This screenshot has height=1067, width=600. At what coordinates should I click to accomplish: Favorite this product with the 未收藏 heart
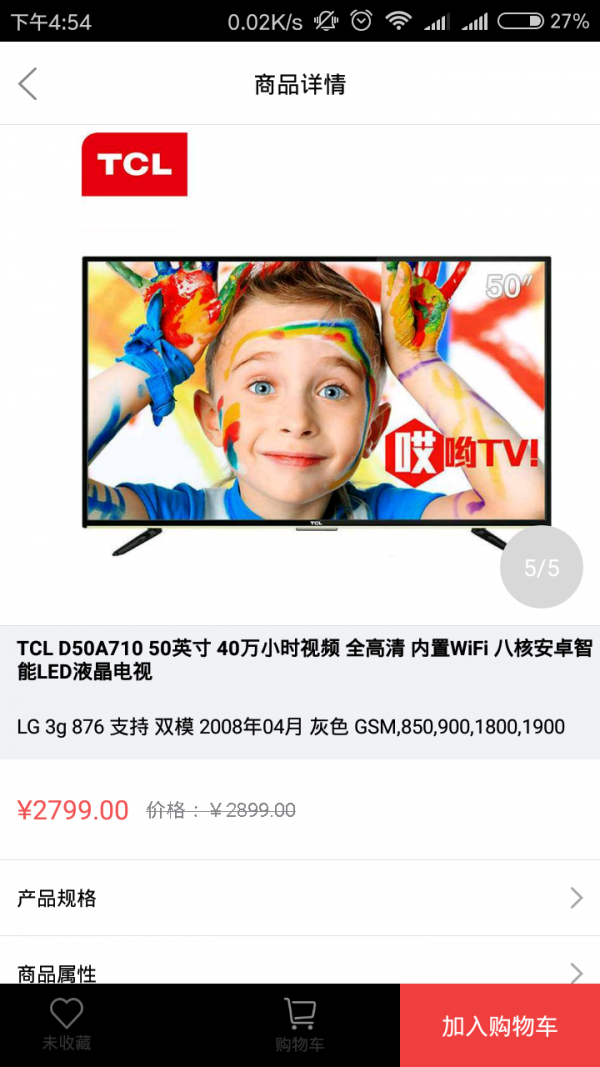click(66, 1024)
